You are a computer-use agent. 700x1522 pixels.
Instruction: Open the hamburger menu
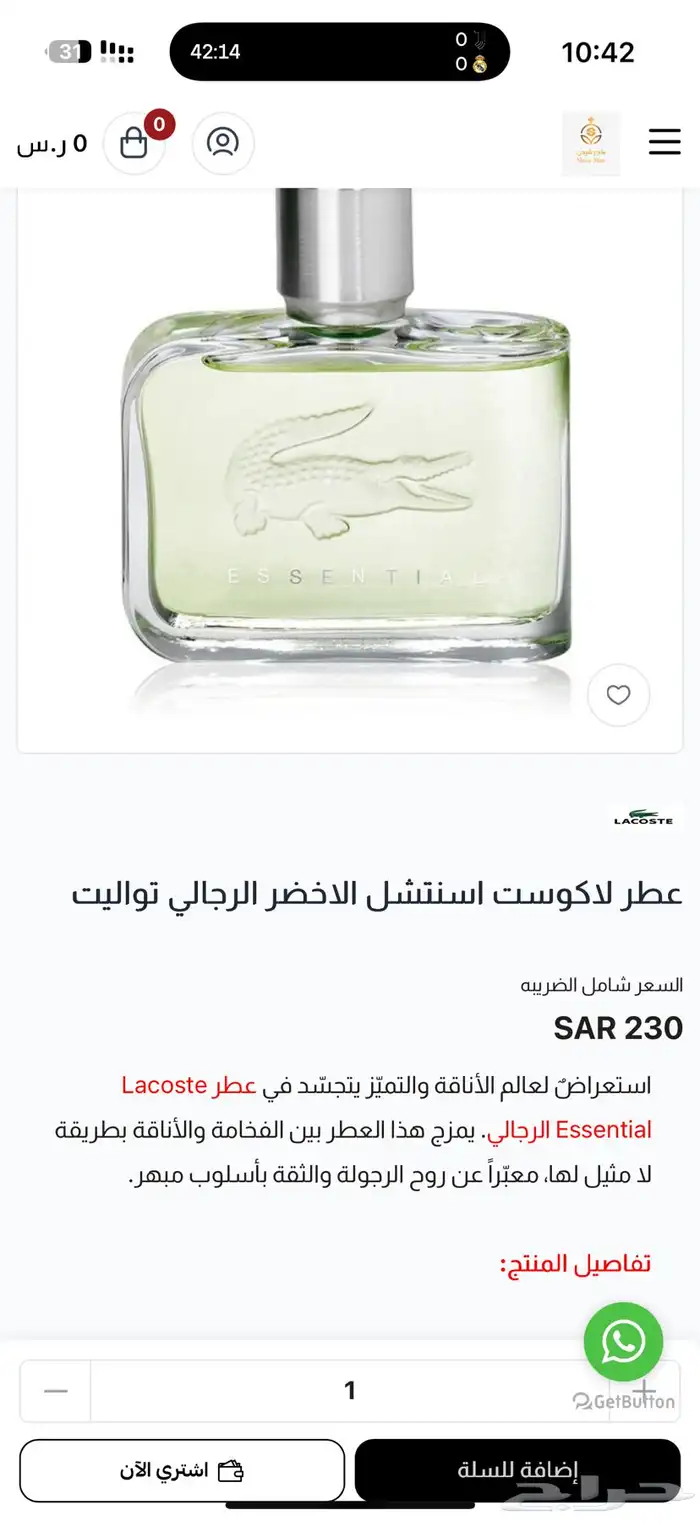click(x=664, y=142)
